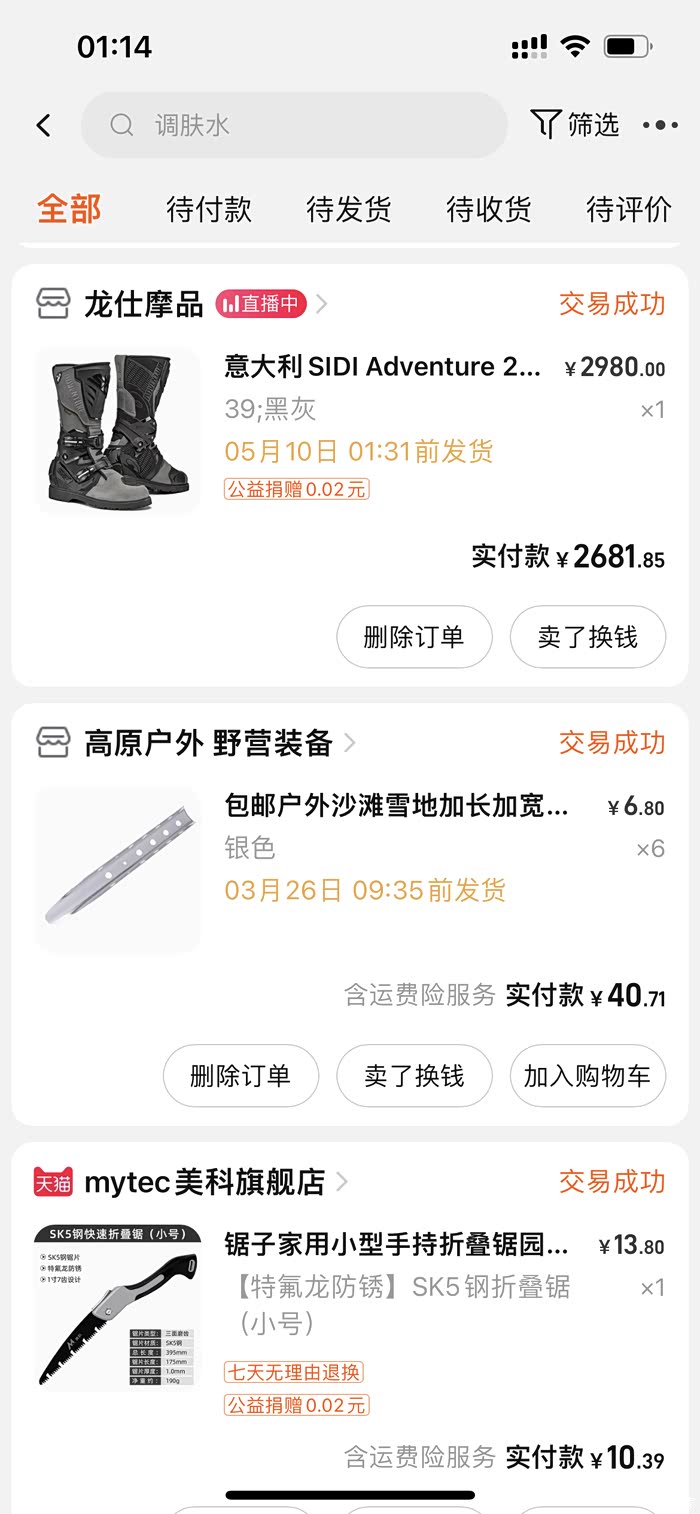Screen dimensions: 700x1514
Task: Switch to the 待发货 tab
Action: pyautogui.click(x=348, y=209)
